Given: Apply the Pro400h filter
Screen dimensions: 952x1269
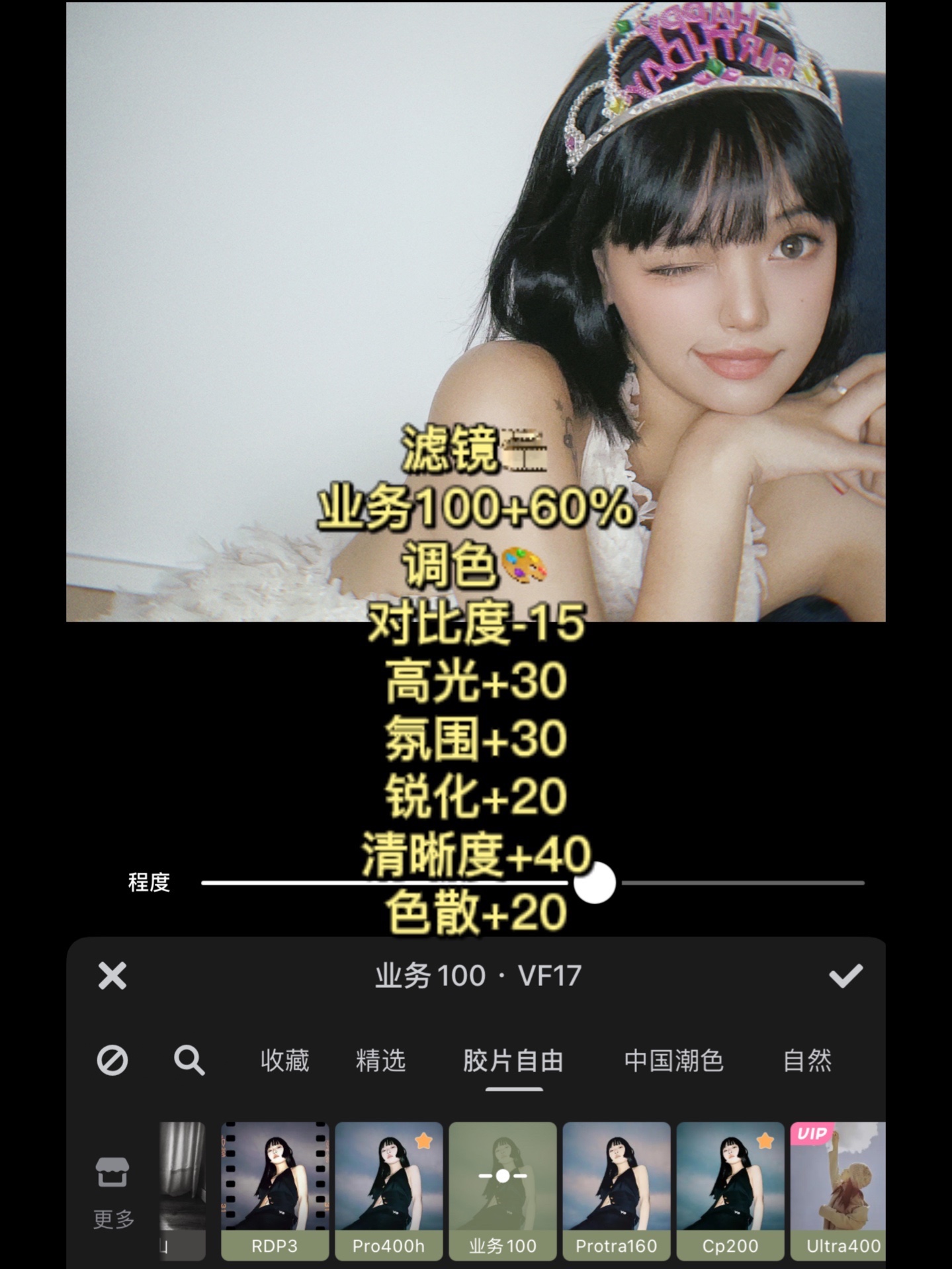Looking at the screenshot, I should tap(388, 1190).
